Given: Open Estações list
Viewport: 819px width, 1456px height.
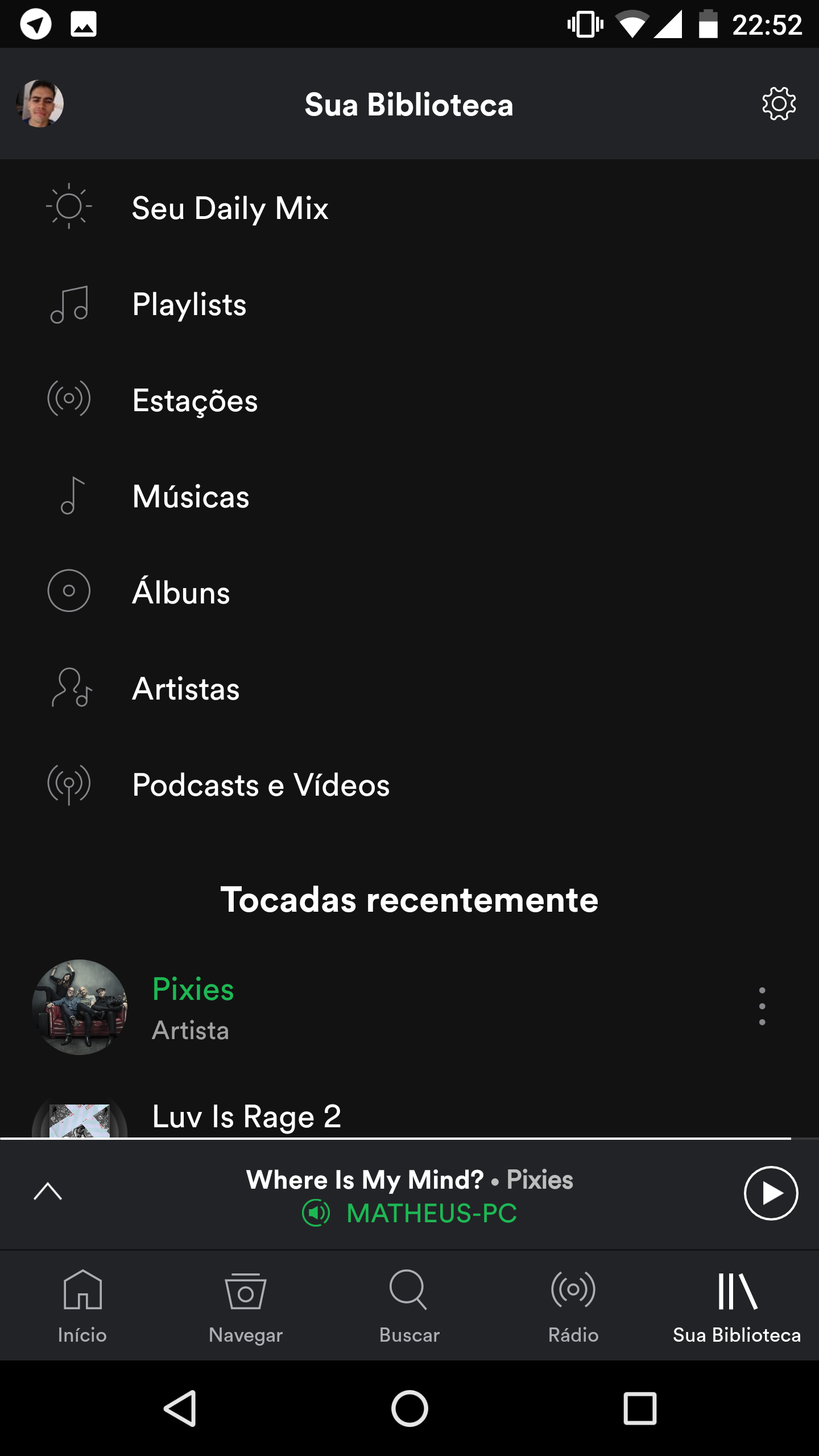Looking at the screenshot, I should click(x=195, y=400).
